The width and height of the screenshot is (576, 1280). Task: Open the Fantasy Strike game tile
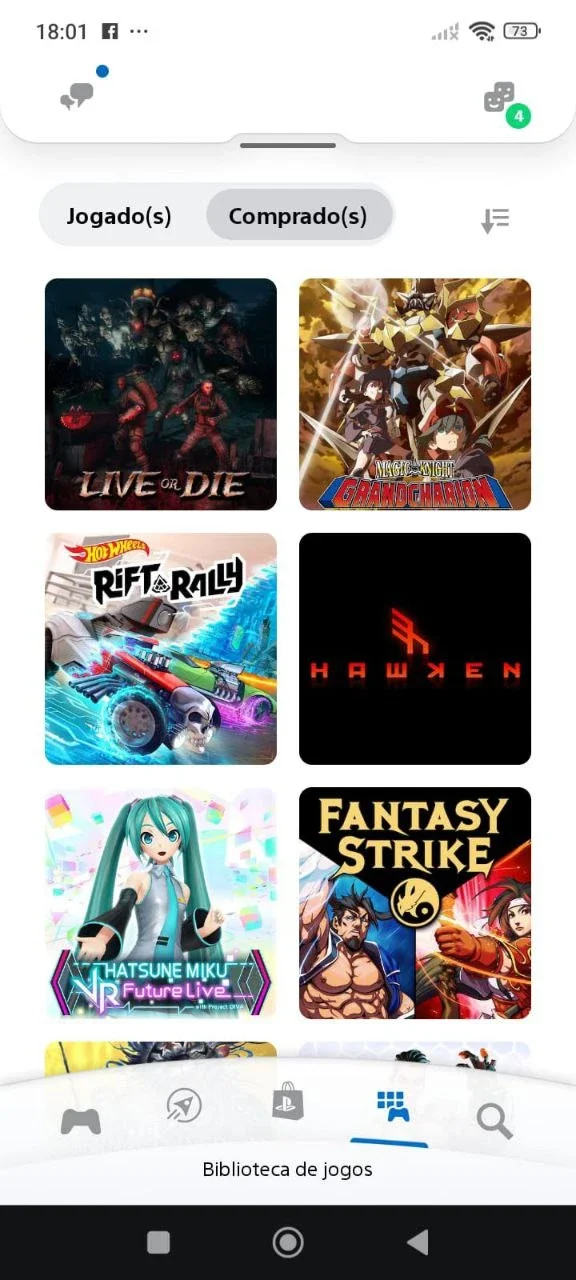(415, 903)
